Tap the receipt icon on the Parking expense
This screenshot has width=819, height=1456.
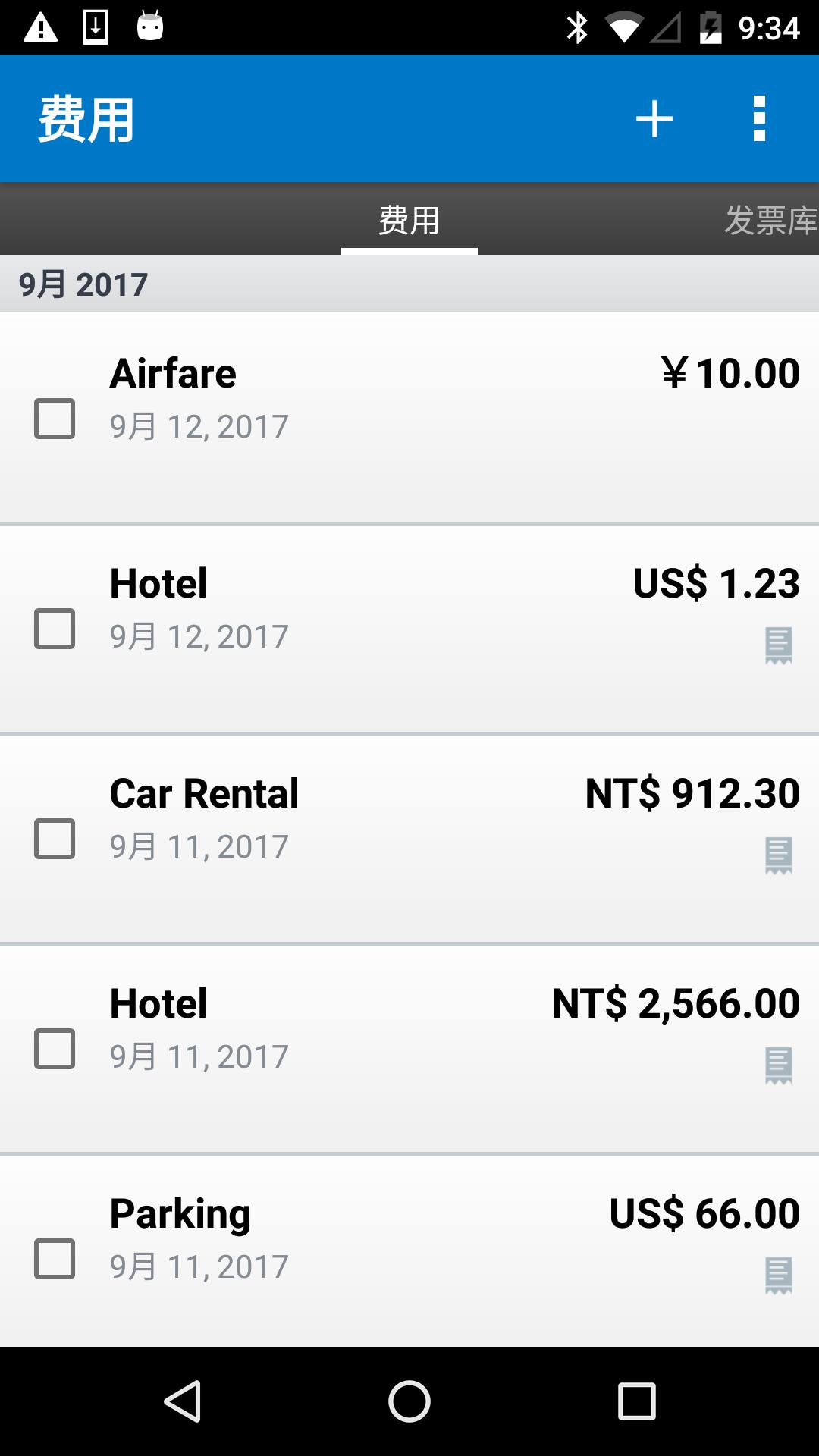[777, 1276]
